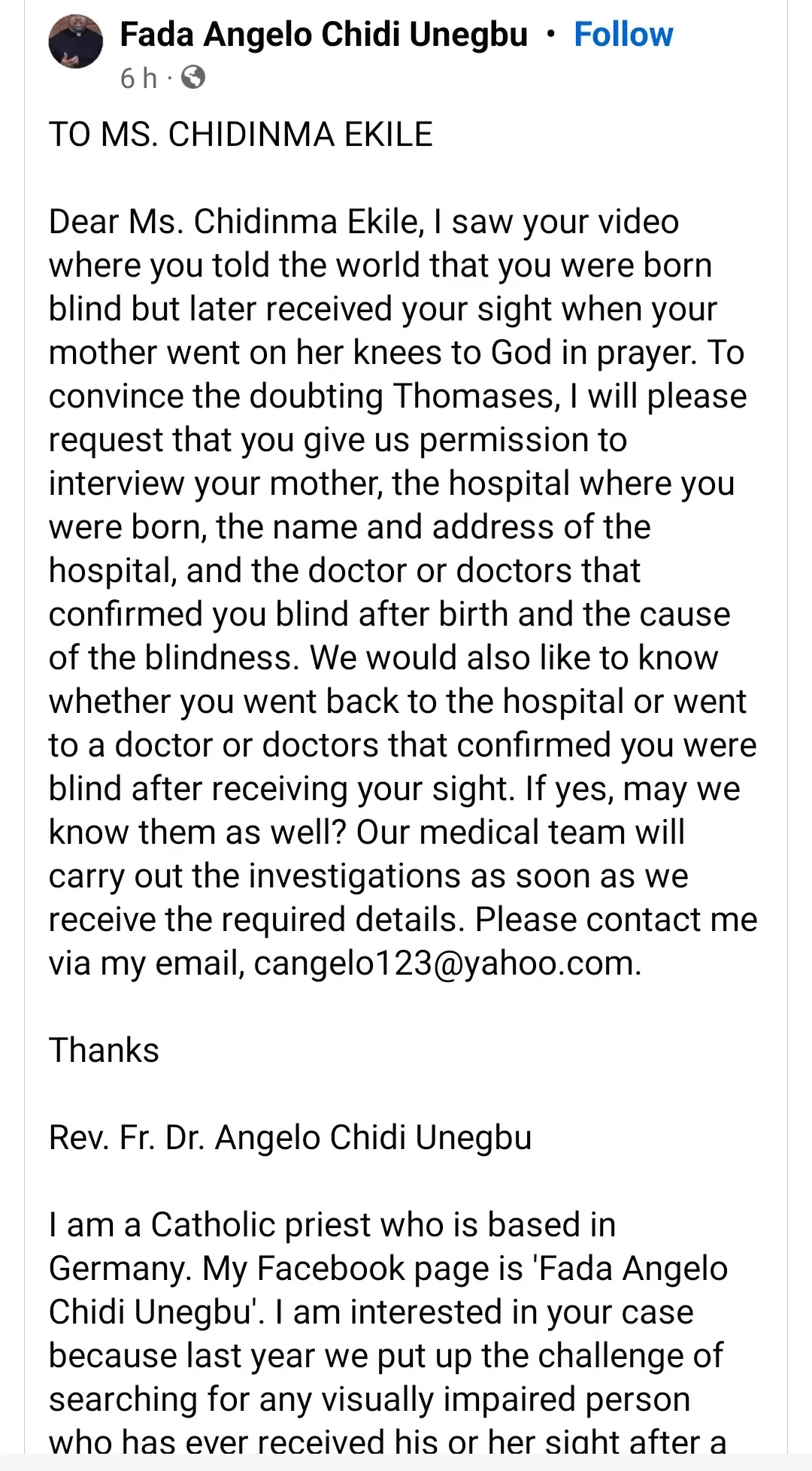Image resolution: width=812 pixels, height=1471 pixels.
Task: Open Fada Angelo Chidi Unegbu's profile picture
Action: click(x=75, y=42)
